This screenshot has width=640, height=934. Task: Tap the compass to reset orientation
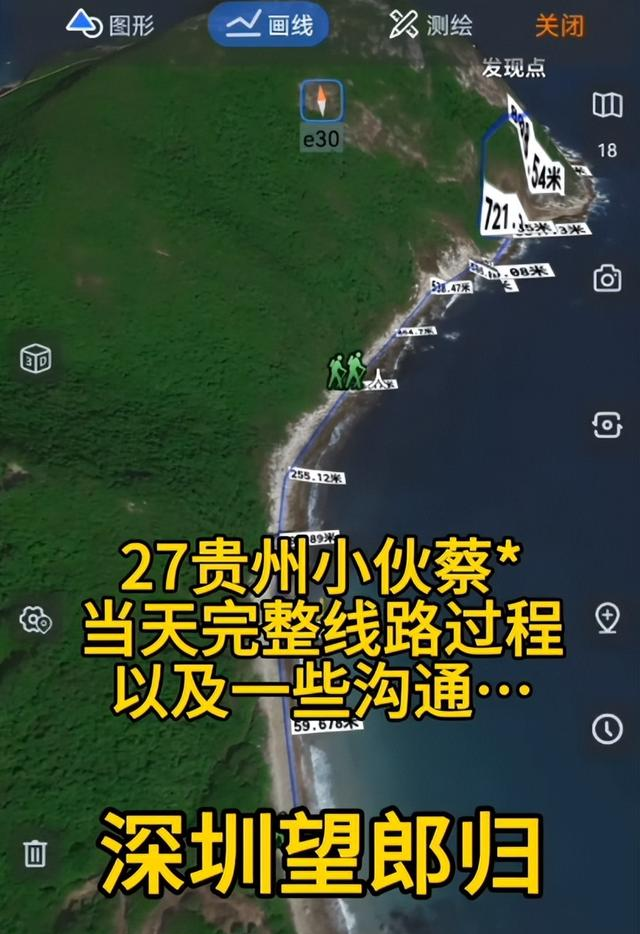pos(321,101)
